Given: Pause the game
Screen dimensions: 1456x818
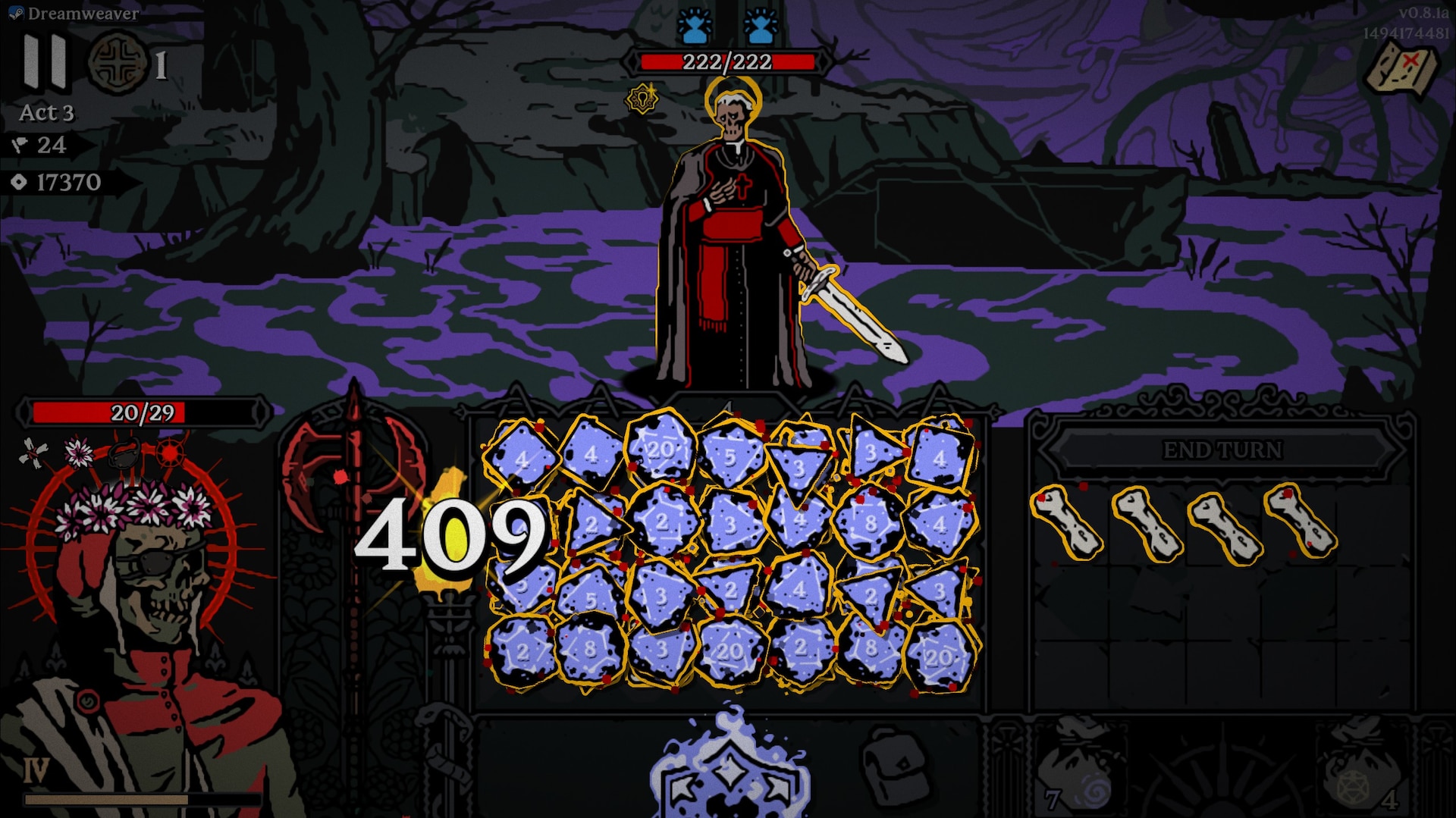Looking at the screenshot, I should pos(45,62).
